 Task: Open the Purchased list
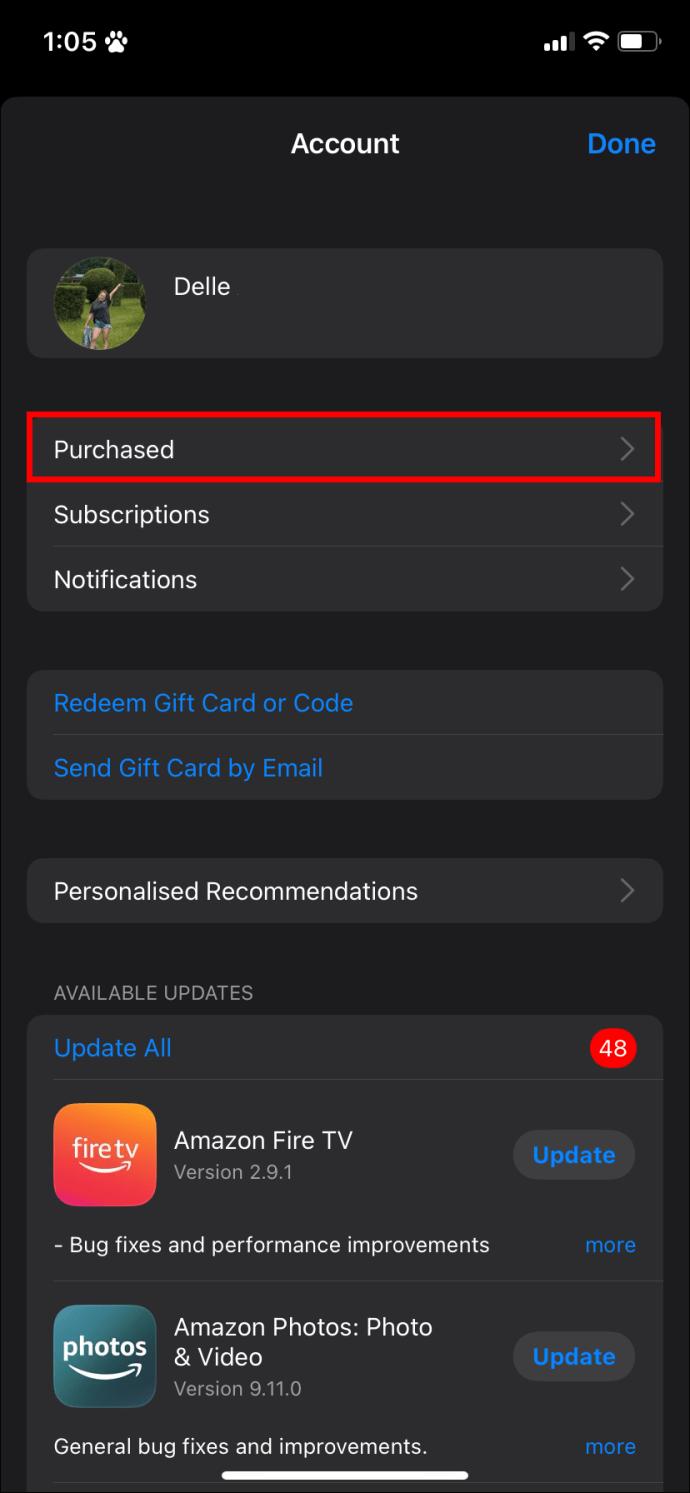point(345,450)
